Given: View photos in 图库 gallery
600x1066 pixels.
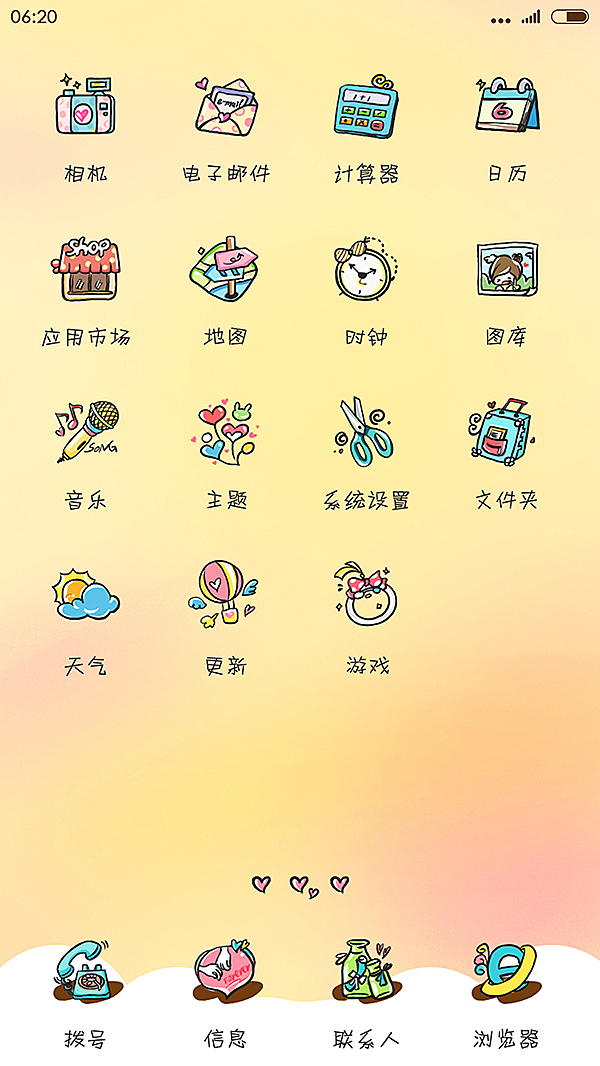Looking at the screenshot, I should 507,270.
